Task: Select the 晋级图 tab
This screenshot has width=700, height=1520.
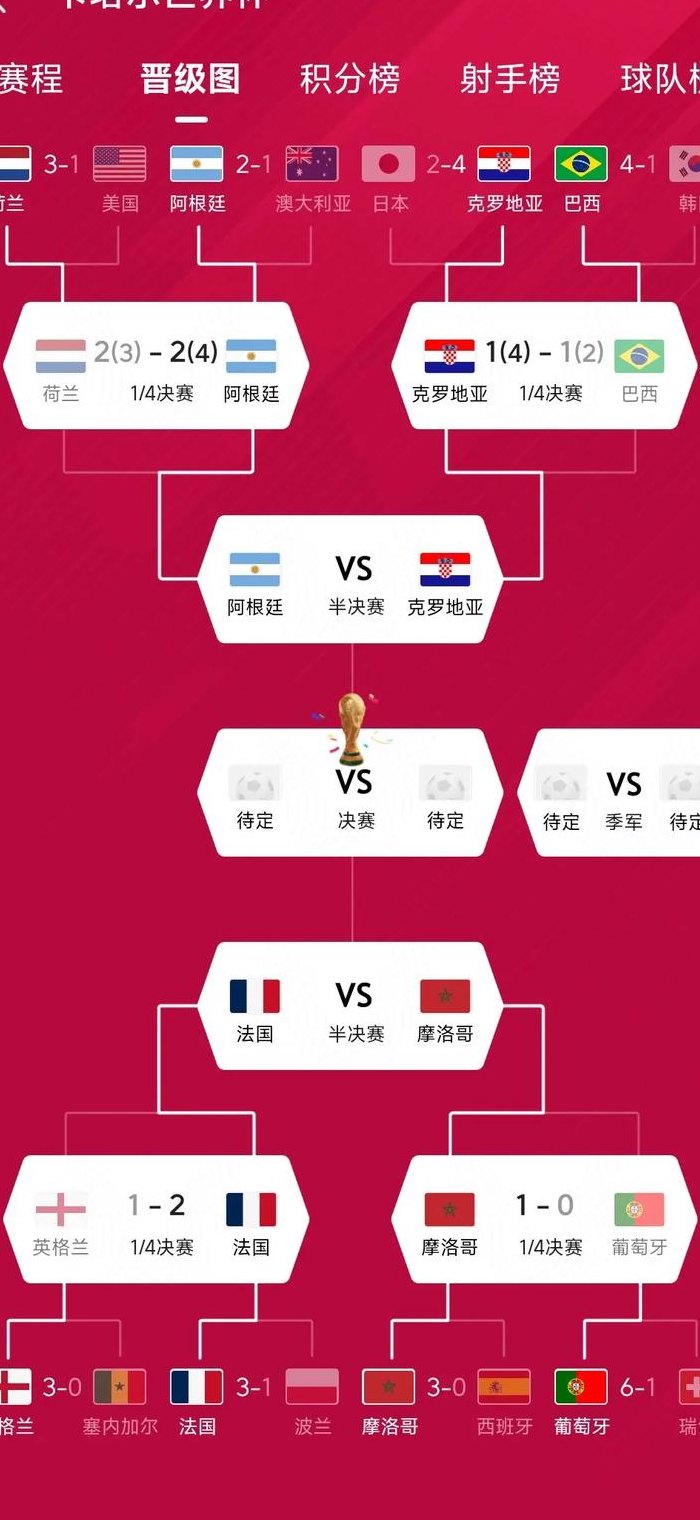Action: pos(190,78)
